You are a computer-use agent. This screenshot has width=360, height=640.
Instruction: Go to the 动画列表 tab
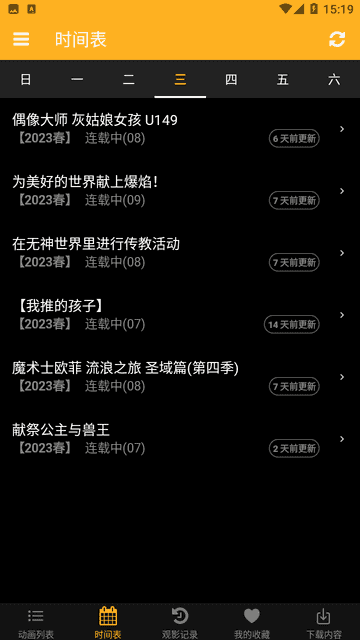click(x=36, y=622)
